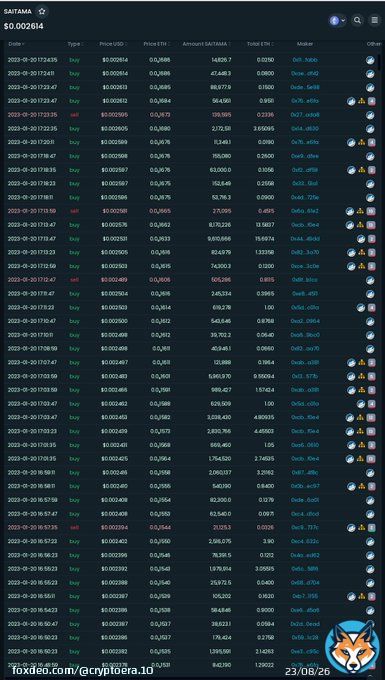Image resolution: width=385 pixels, height=680 pixels.
Task: Sort by the Type column header
Action: tap(75, 44)
